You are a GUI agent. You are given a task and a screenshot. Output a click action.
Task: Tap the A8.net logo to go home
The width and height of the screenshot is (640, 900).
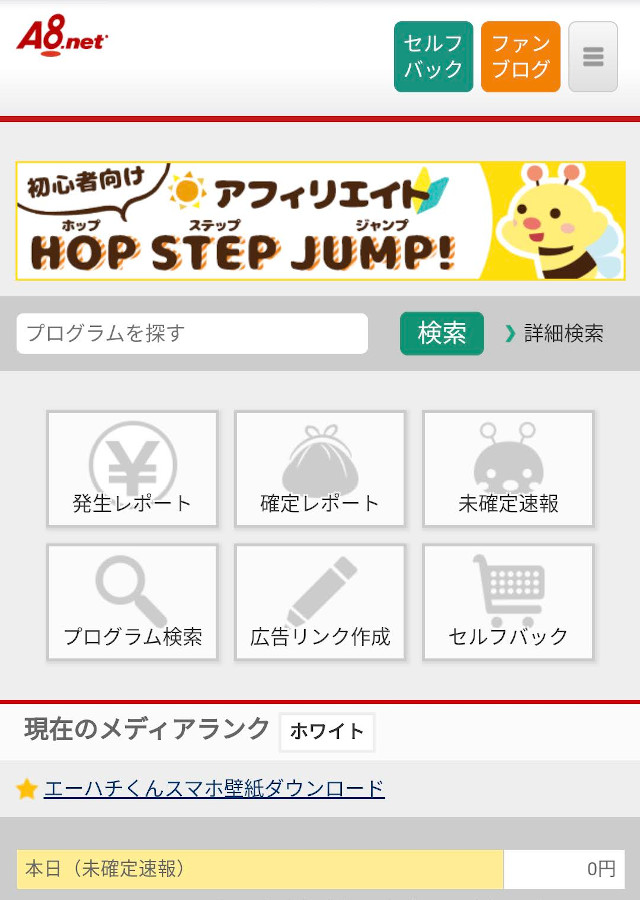(62, 38)
